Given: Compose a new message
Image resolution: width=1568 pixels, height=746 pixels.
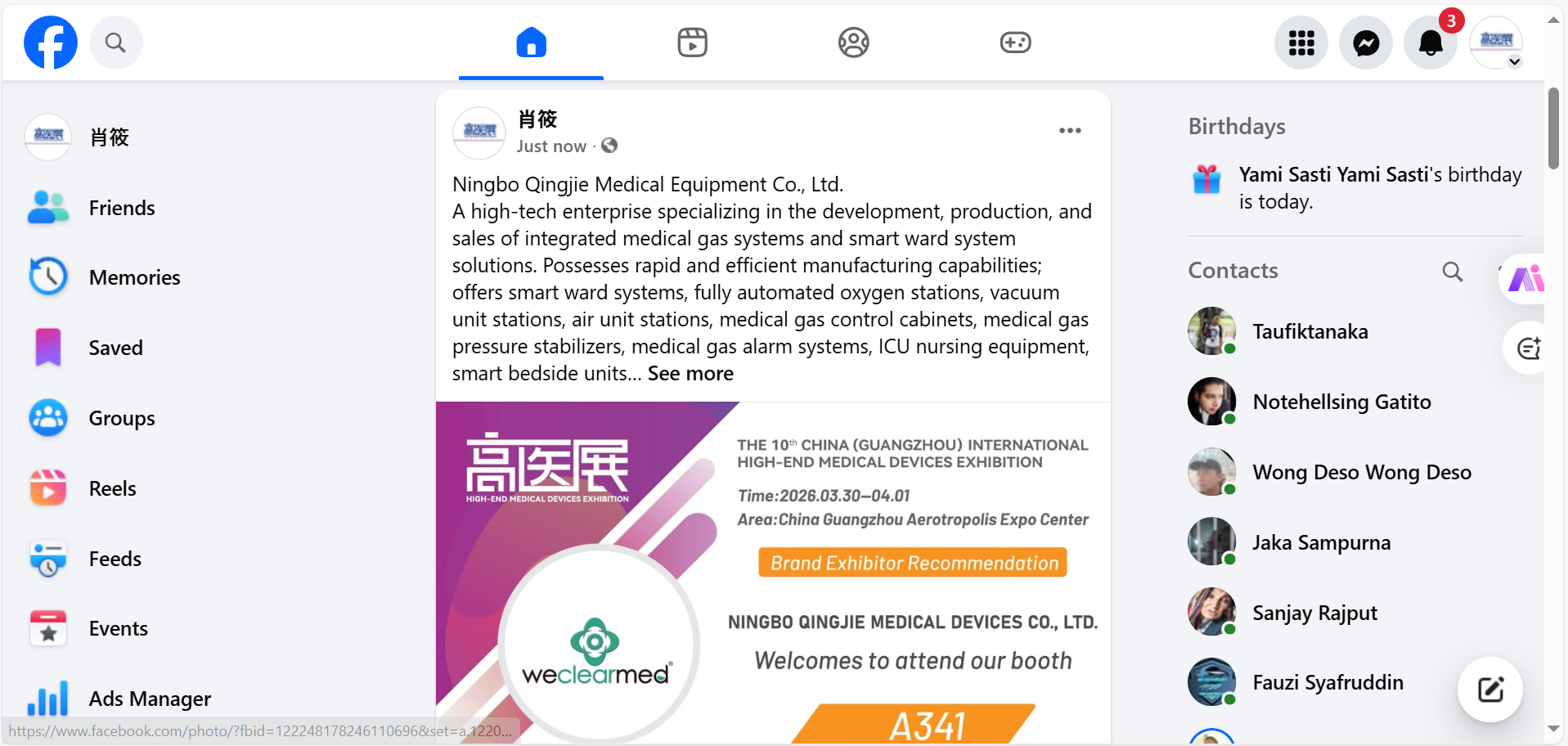Looking at the screenshot, I should [x=1489, y=690].
